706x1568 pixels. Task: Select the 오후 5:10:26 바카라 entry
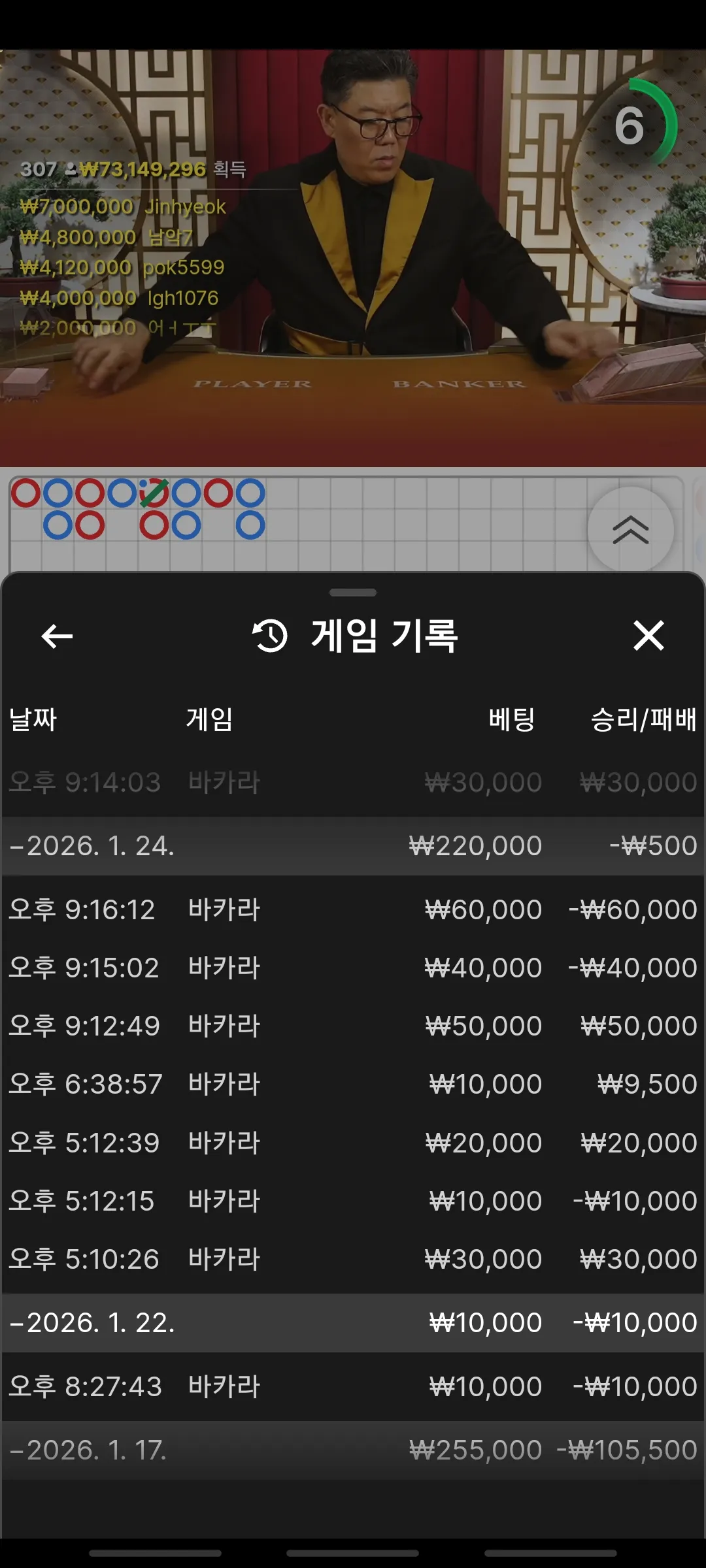coord(353,1259)
